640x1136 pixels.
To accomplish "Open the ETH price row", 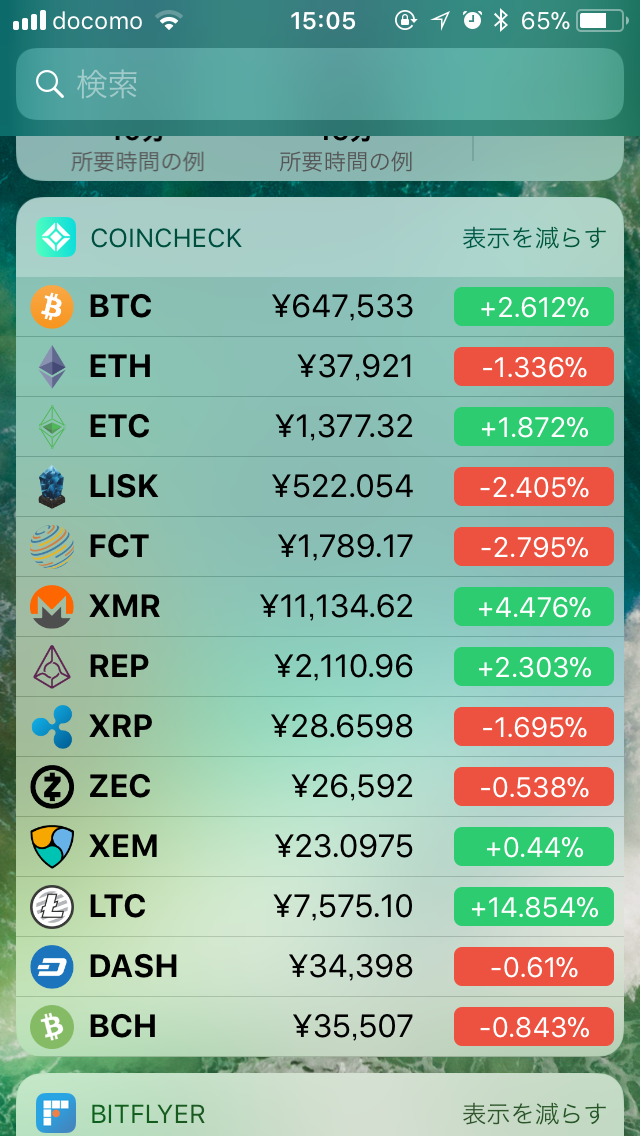I will point(320,367).
